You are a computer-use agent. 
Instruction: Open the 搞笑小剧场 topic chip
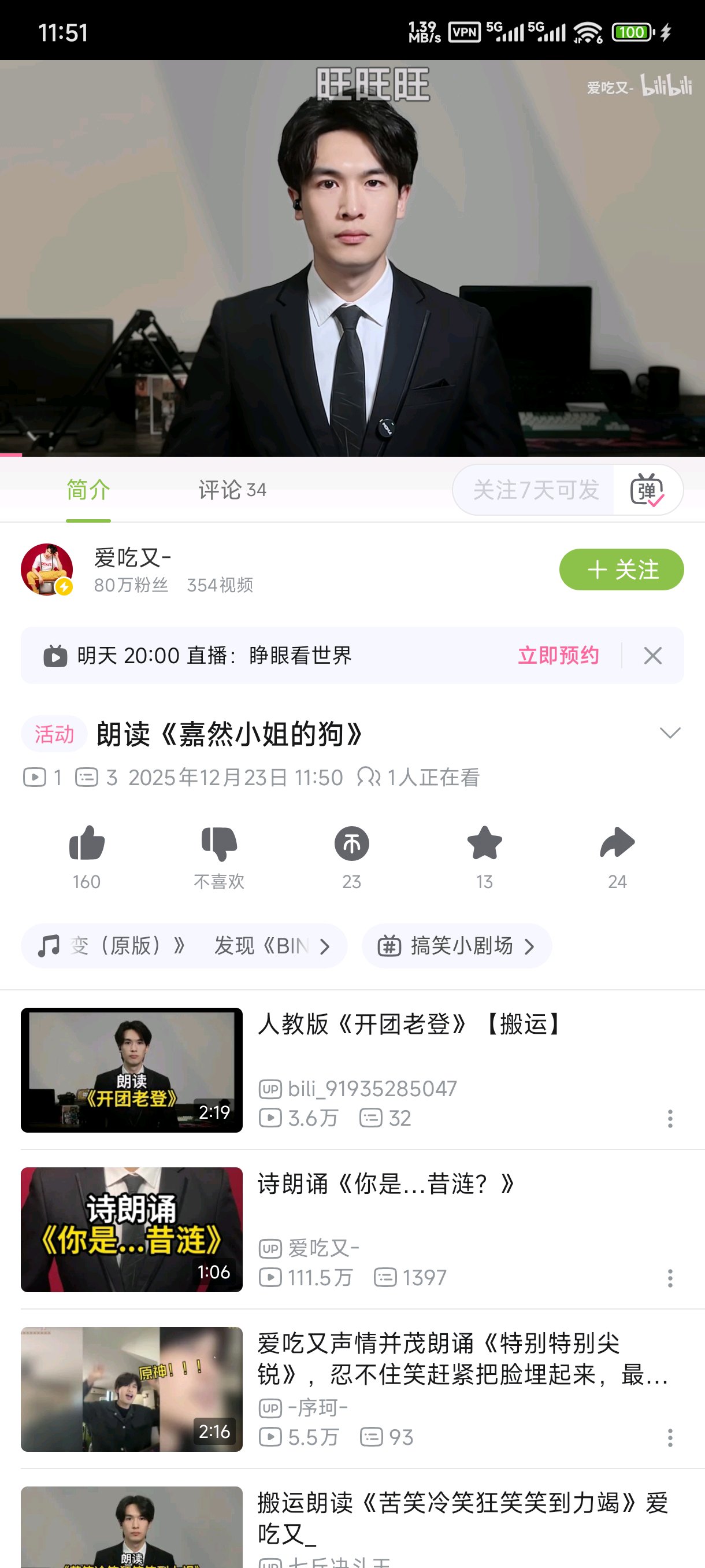(457, 946)
